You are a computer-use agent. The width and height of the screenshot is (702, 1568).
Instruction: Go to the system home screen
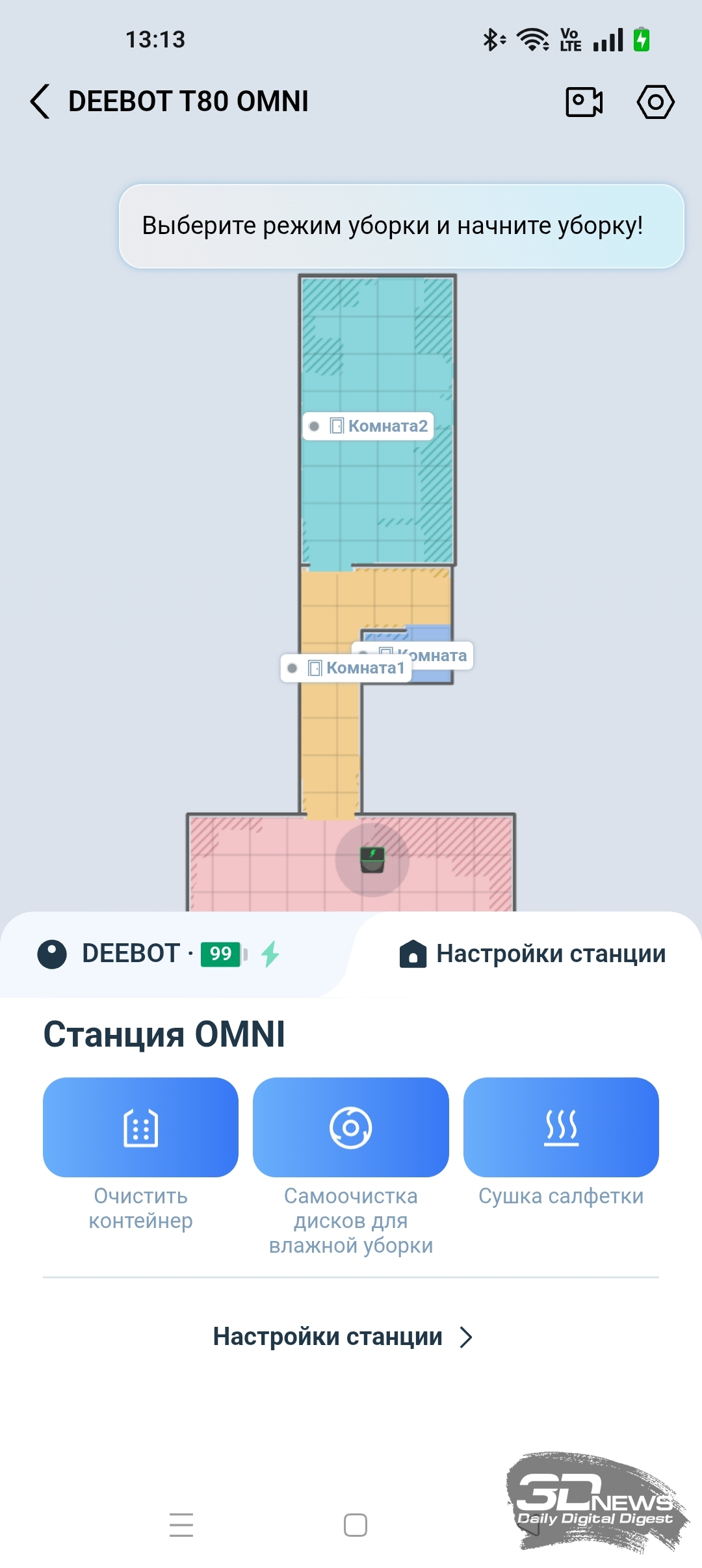[355, 1524]
